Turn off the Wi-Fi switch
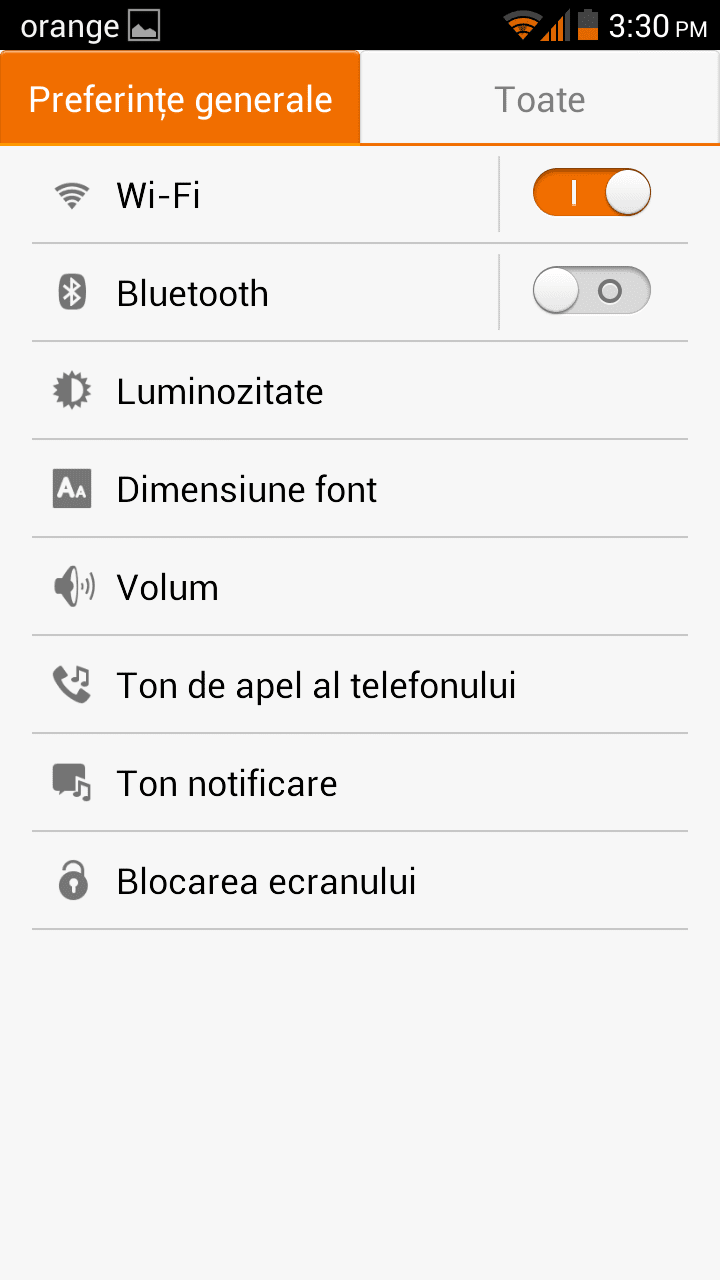The height and width of the screenshot is (1280, 720). click(x=592, y=193)
